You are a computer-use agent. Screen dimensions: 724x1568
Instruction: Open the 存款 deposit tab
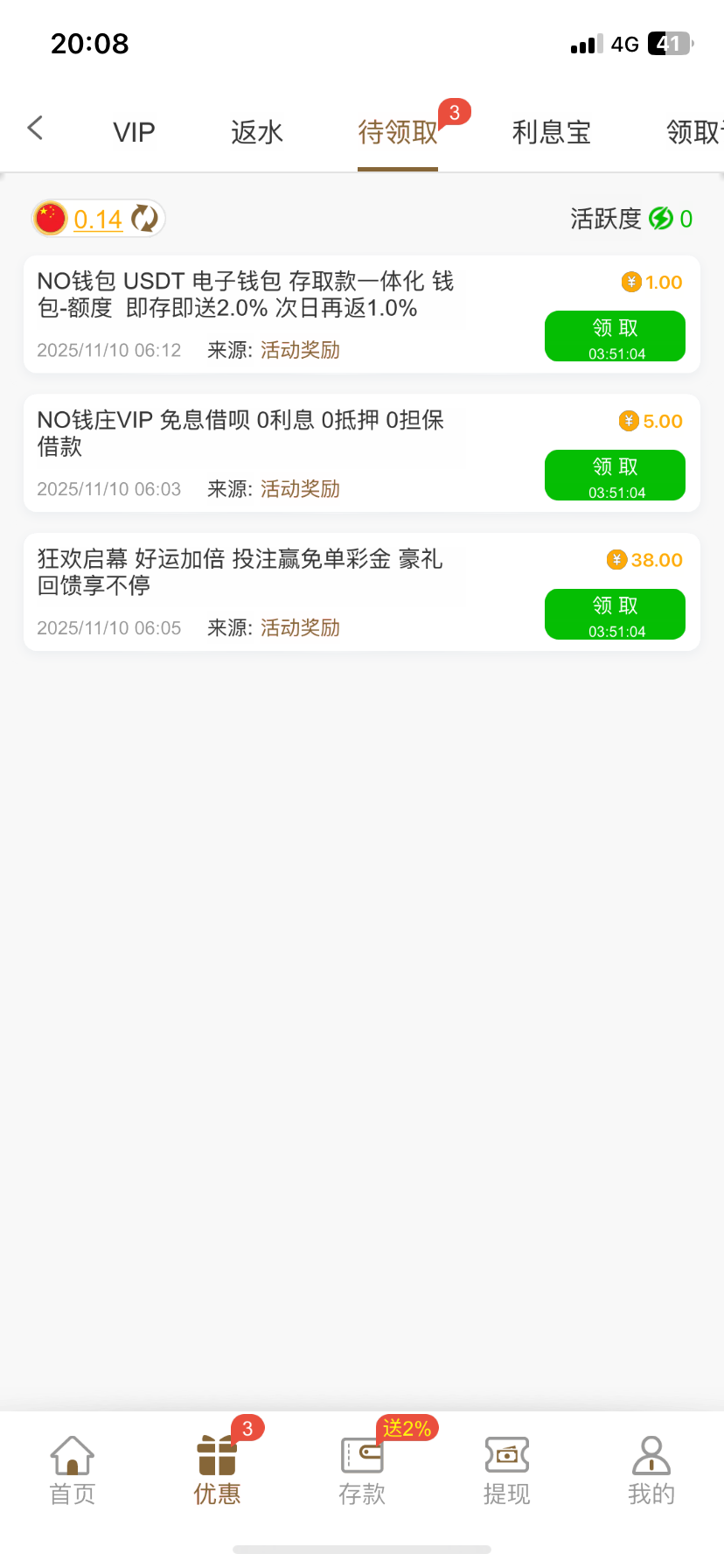tap(362, 1470)
